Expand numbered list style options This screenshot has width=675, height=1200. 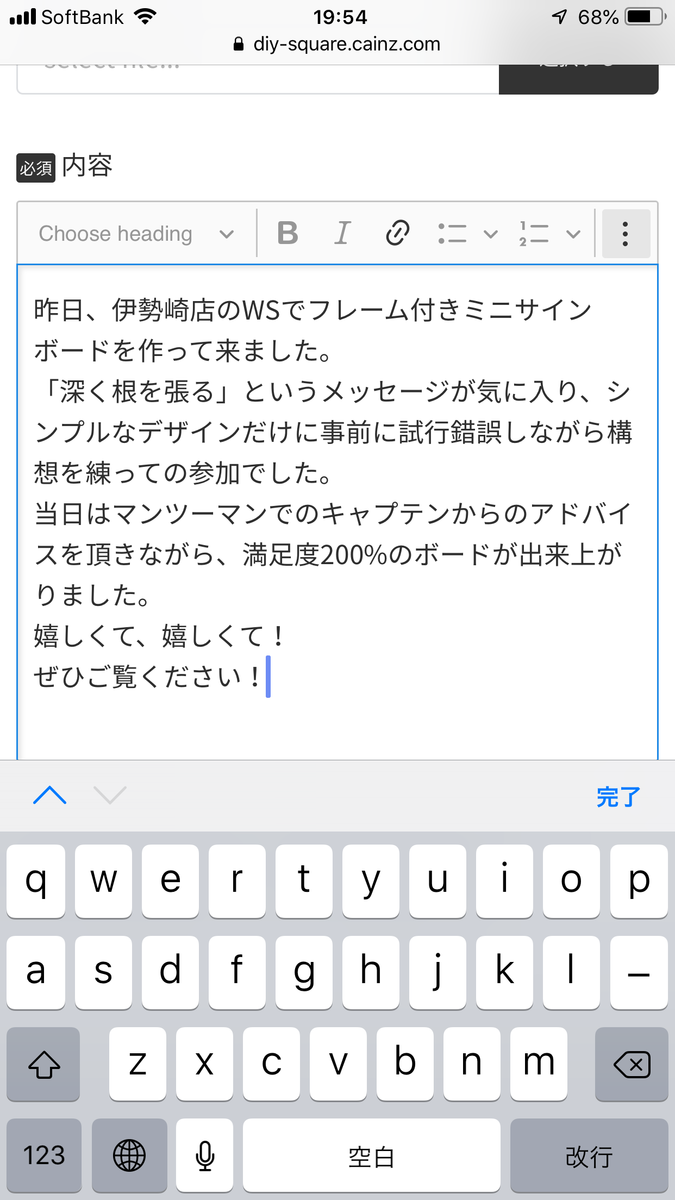point(573,234)
